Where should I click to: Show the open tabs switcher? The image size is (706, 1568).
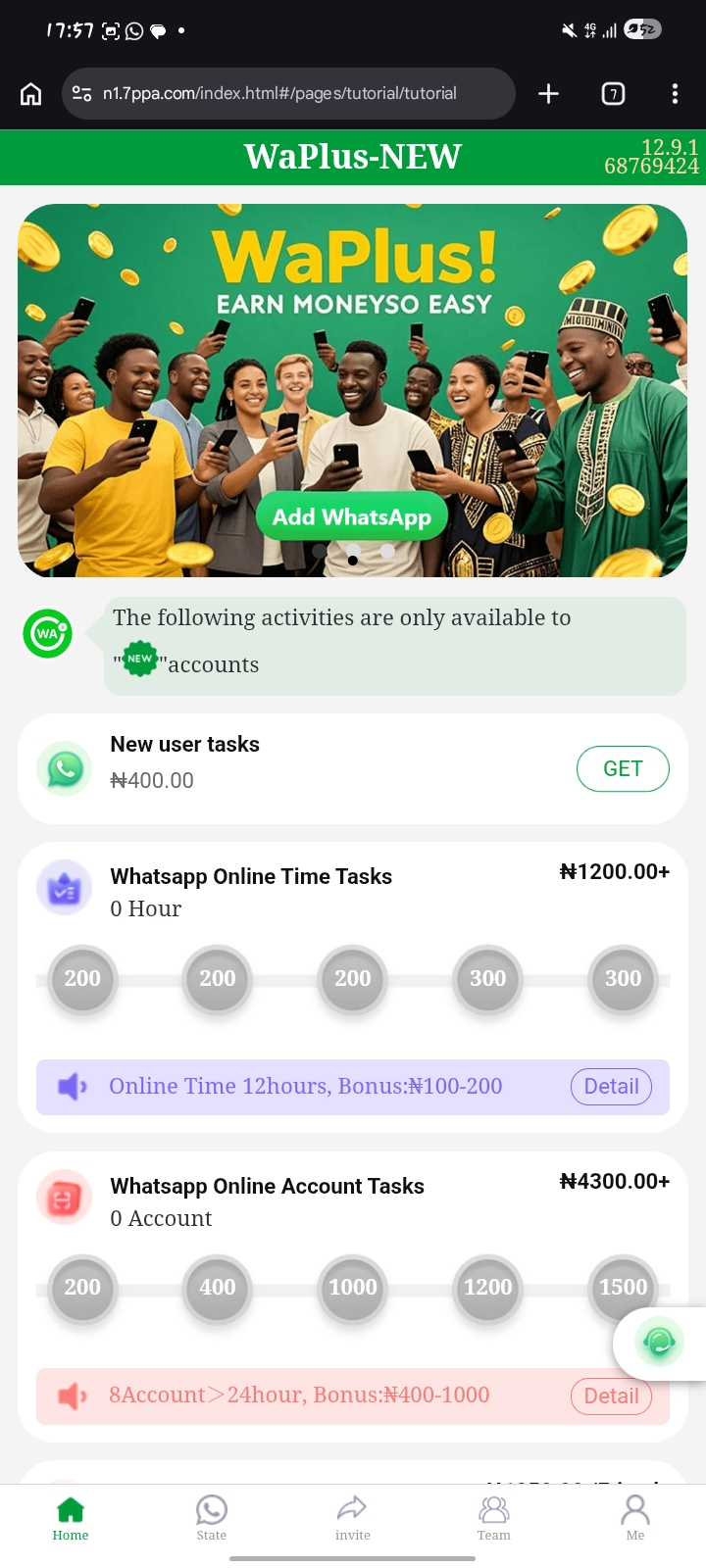[x=613, y=93]
